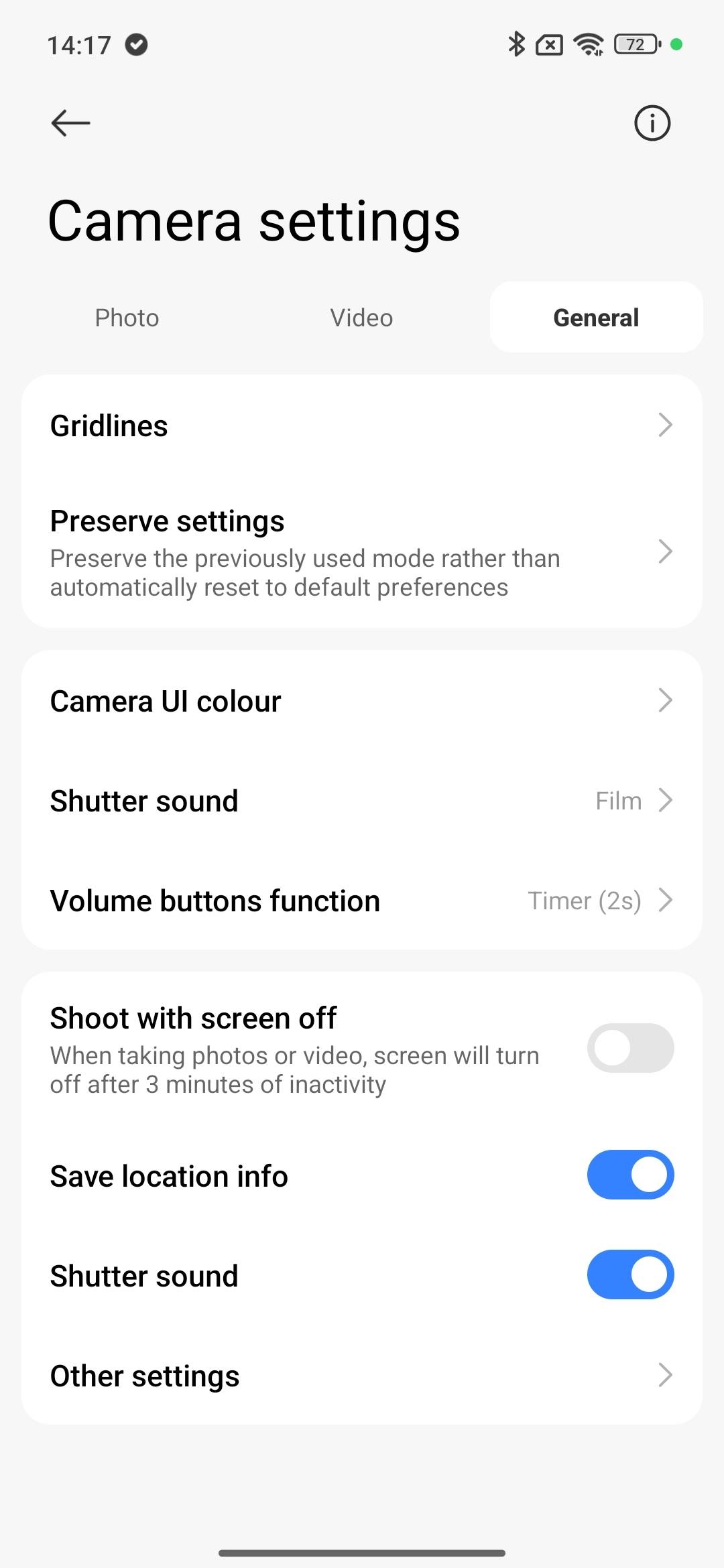Turn off the Shutter sound switch
This screenshot has height=1568, width=724.
629,1275
